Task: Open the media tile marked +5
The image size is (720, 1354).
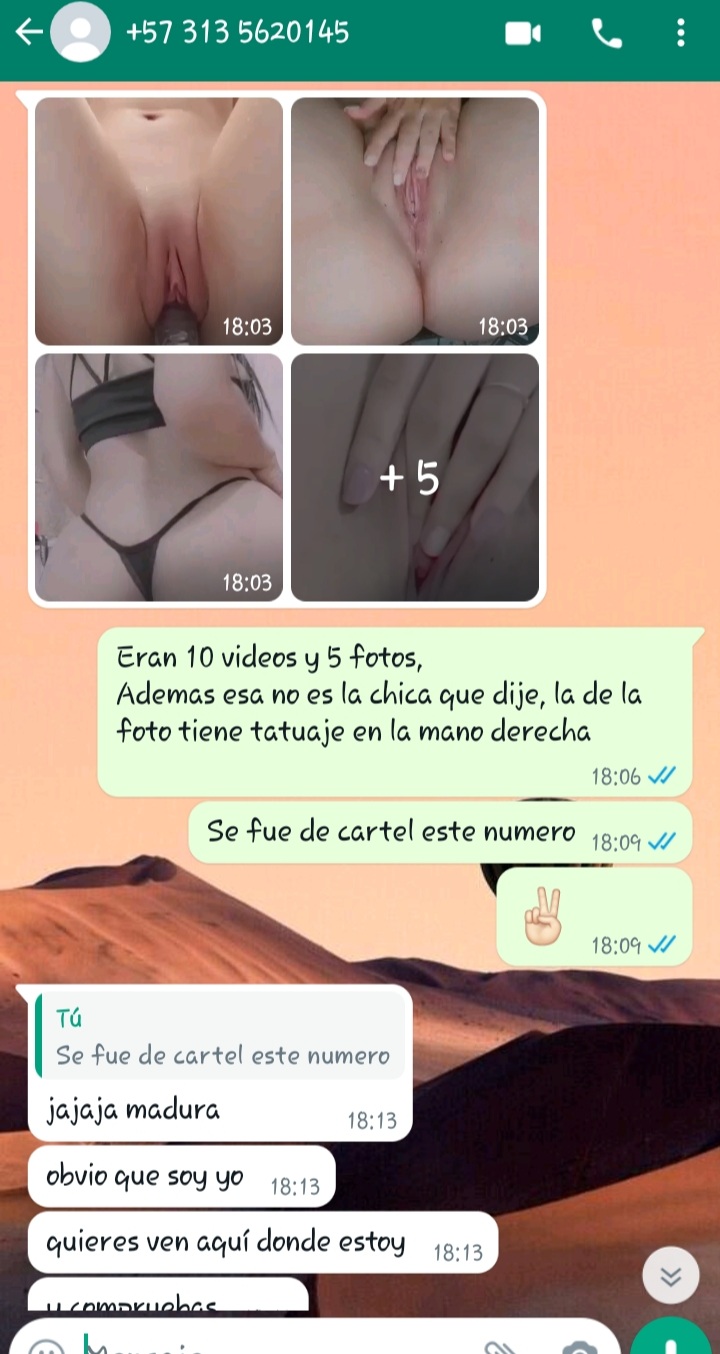Action: coord(415,477)
